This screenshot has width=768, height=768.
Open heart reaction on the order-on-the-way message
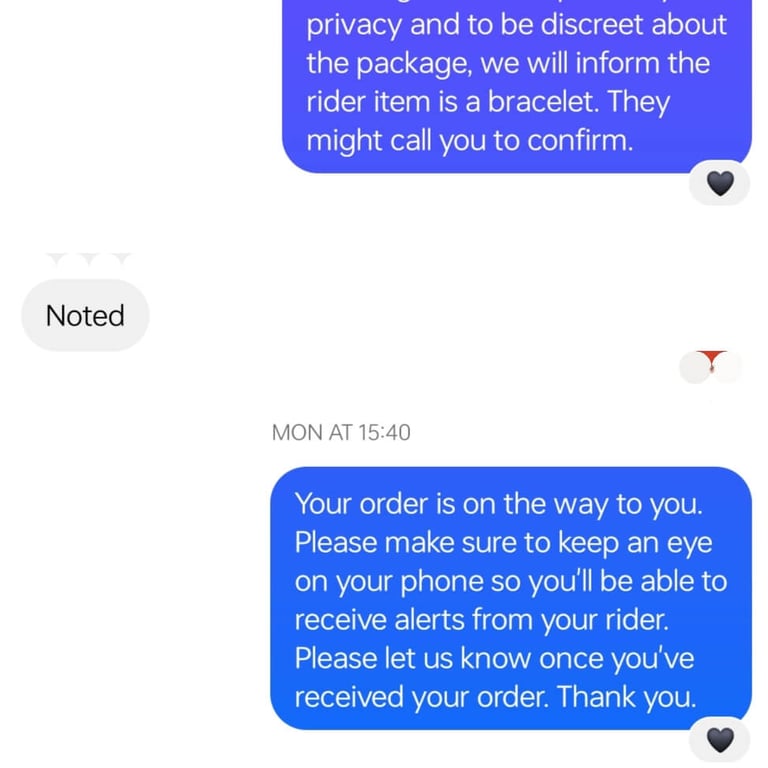(x=720, y=740)
